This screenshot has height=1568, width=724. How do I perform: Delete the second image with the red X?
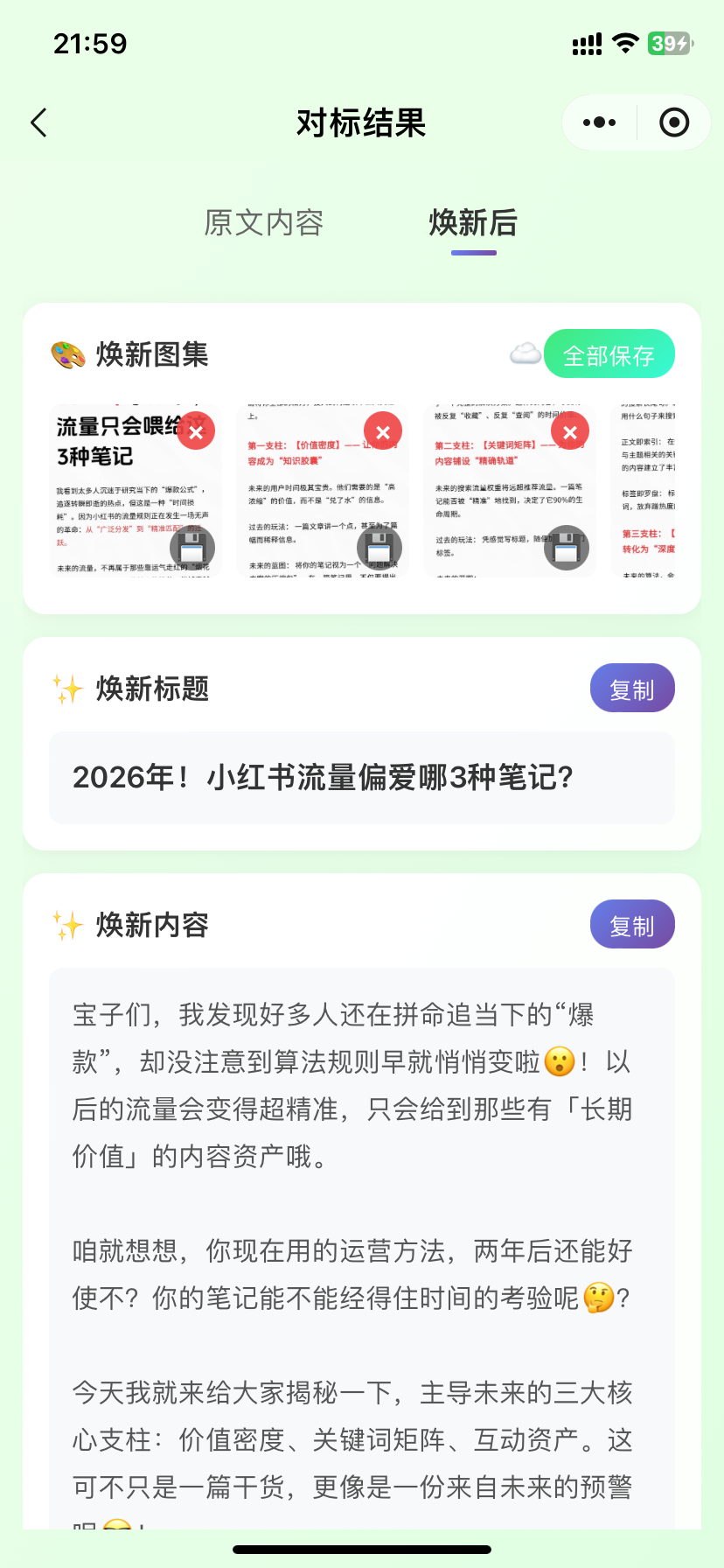click(x=383, y=430)
